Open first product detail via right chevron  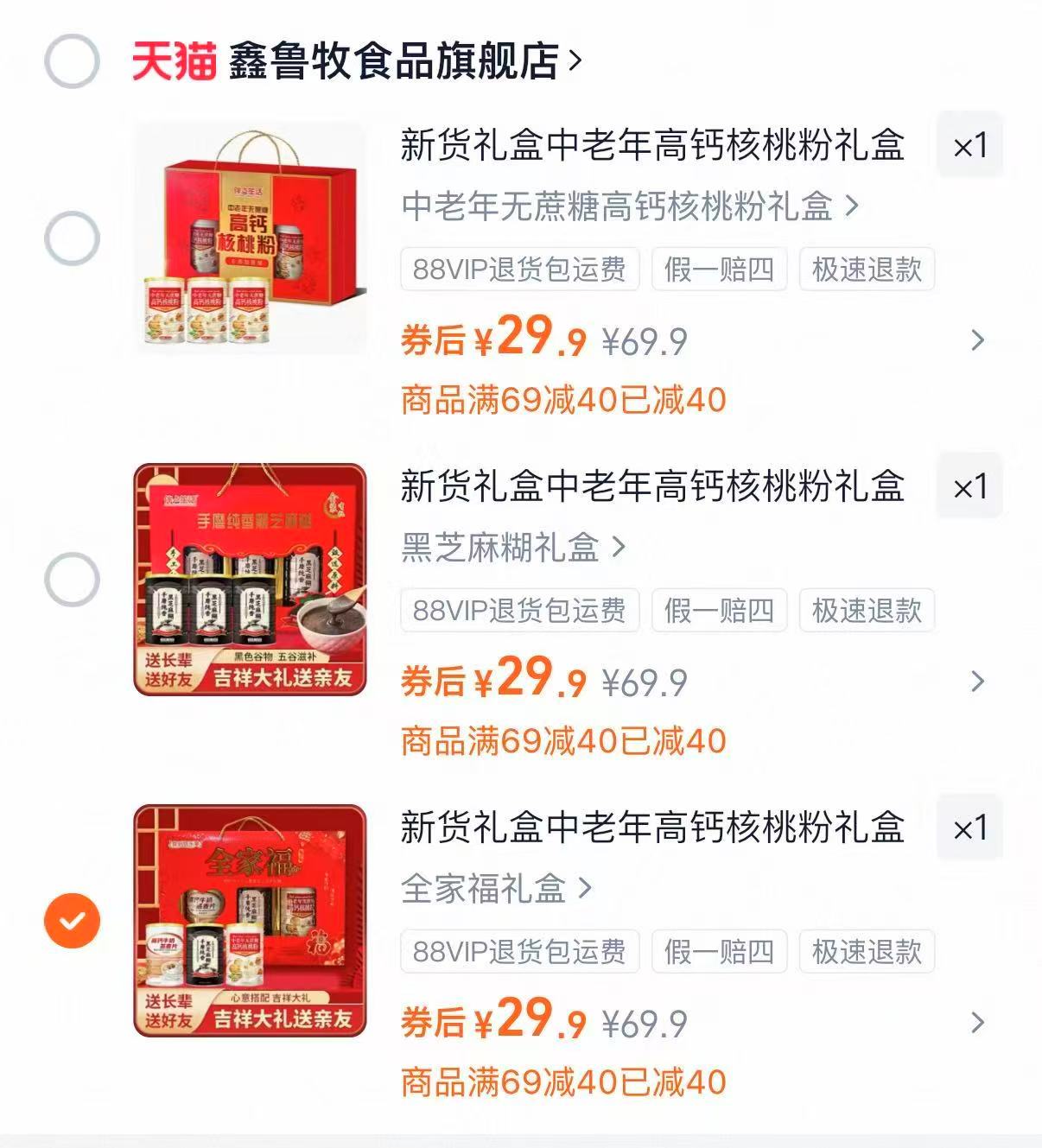click(975, 340)
